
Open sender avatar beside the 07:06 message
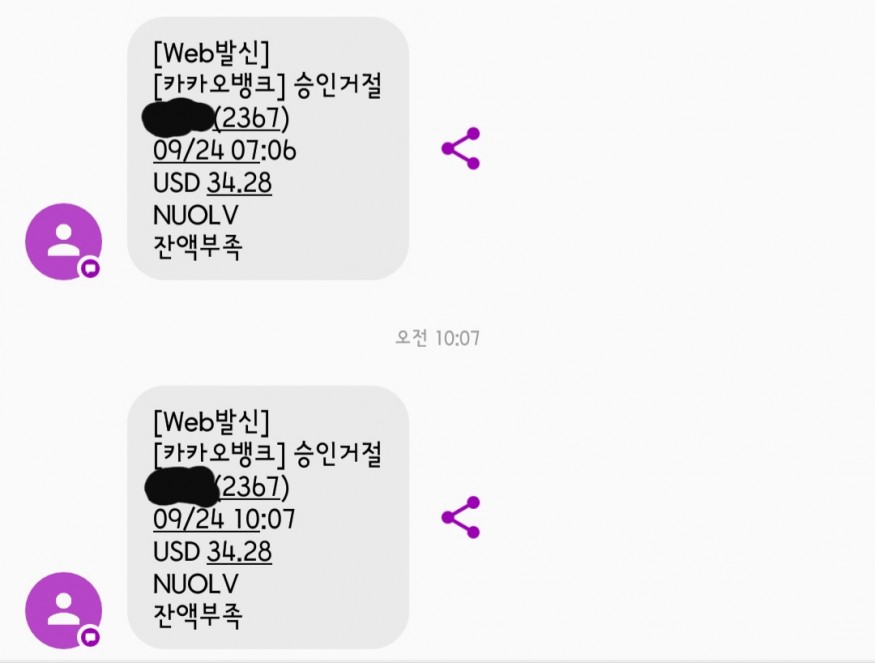coord(64,241)
